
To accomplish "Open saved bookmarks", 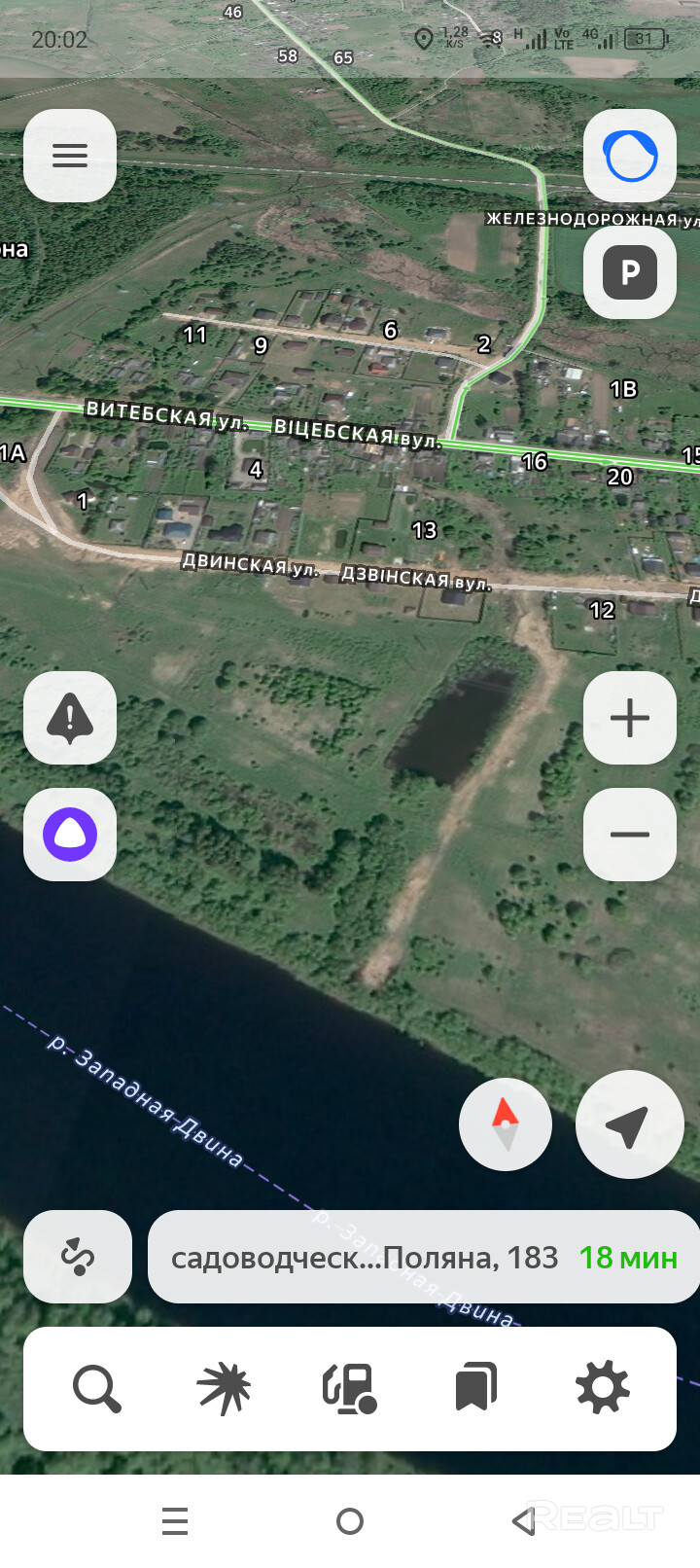I will pyautogui.click(x=476, y=1388).
